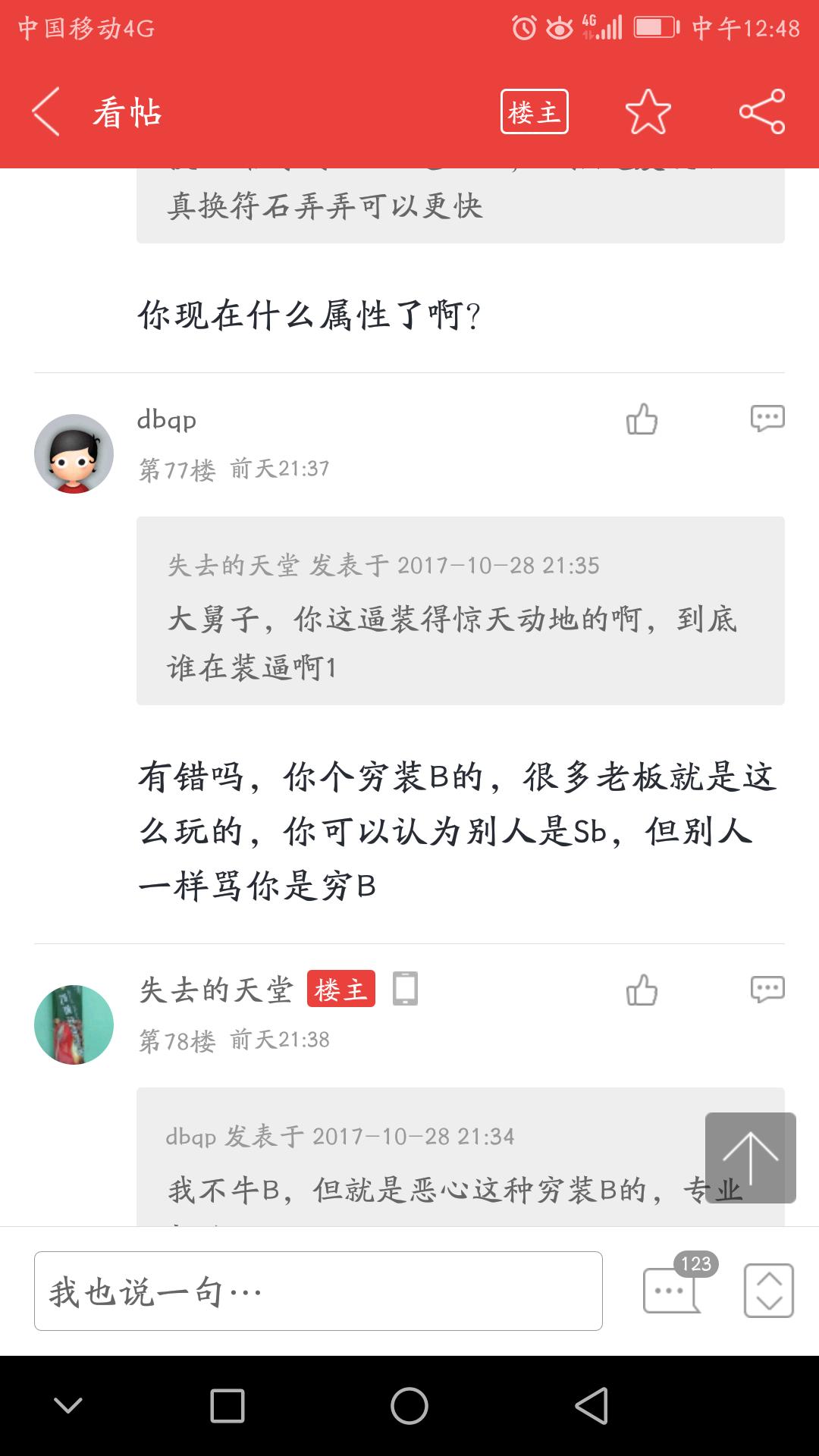Like 失去的天堂's post on floor 78

pyautogui.click(x=642, y=990)
